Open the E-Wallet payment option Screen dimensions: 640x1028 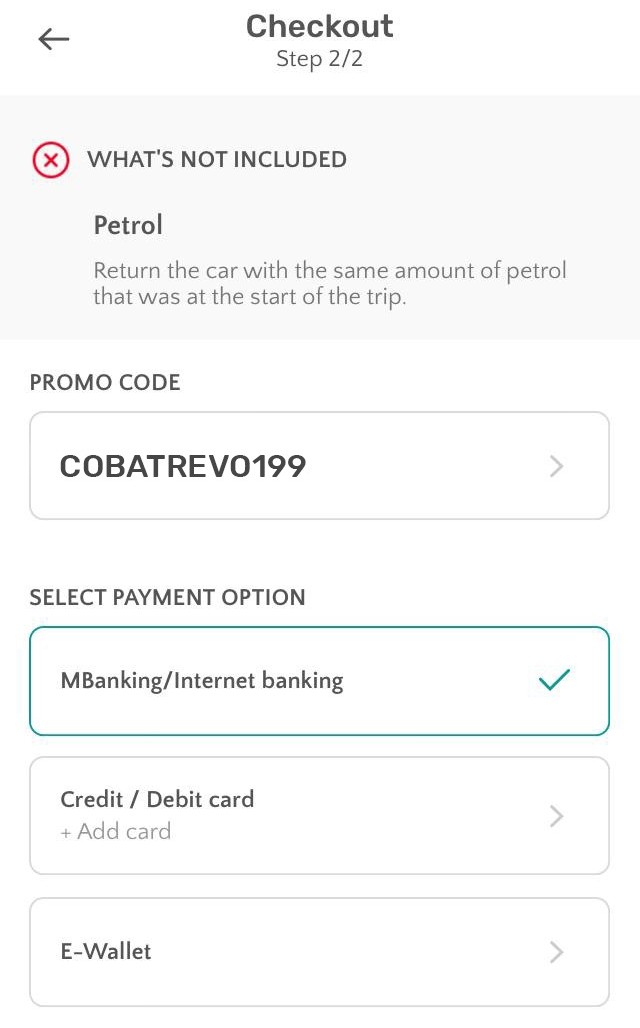click(319, 952)
